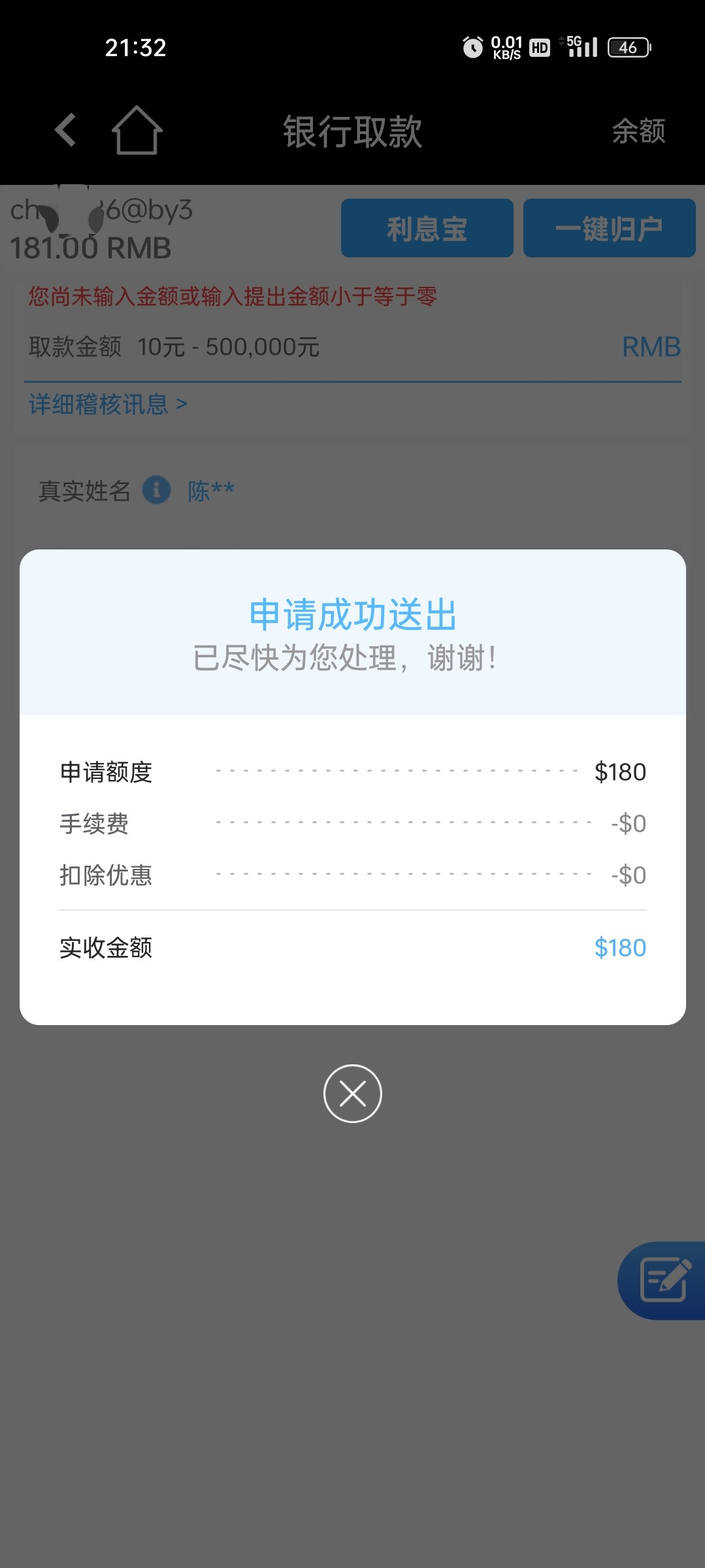Tap the 一键归户 button
This screenshot has width=705, height=1568.
[609, 227]
